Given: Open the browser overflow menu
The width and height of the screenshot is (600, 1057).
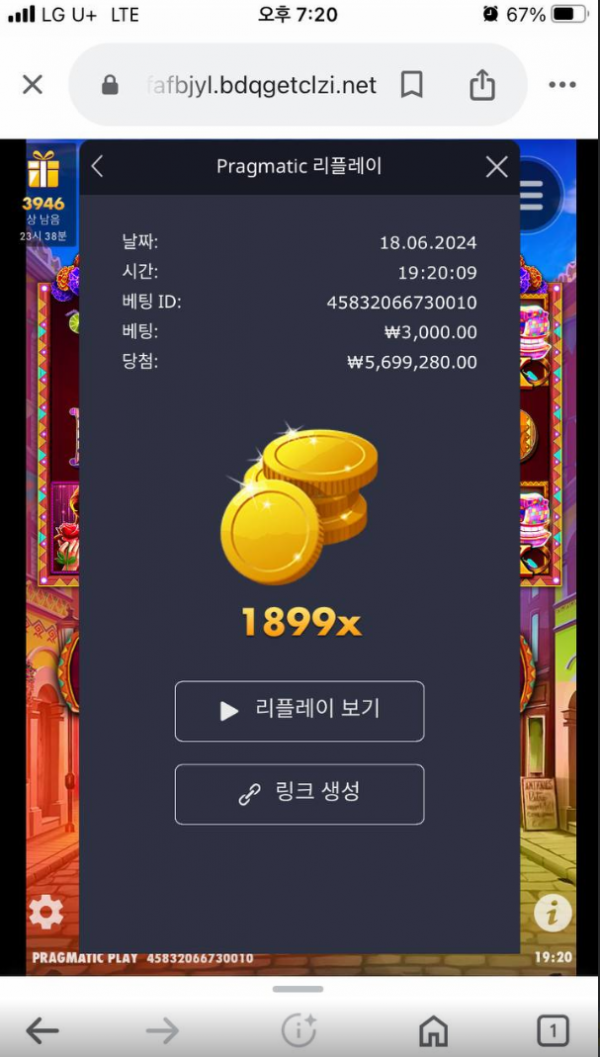Looking at the screenshot, I should pos(562,85).
